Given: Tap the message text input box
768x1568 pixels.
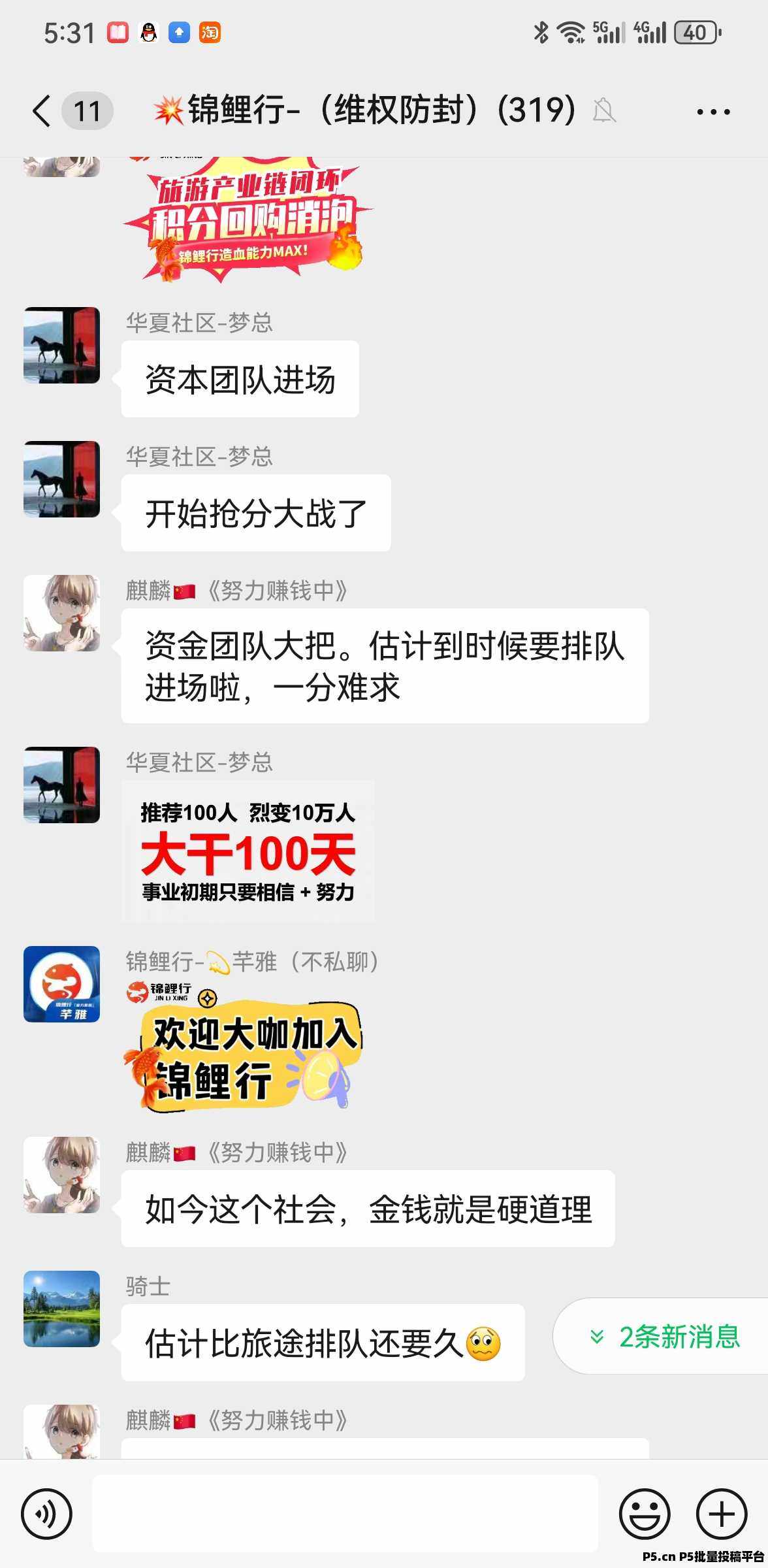Looking at the screenshot, I should (x=345, y=1513).
